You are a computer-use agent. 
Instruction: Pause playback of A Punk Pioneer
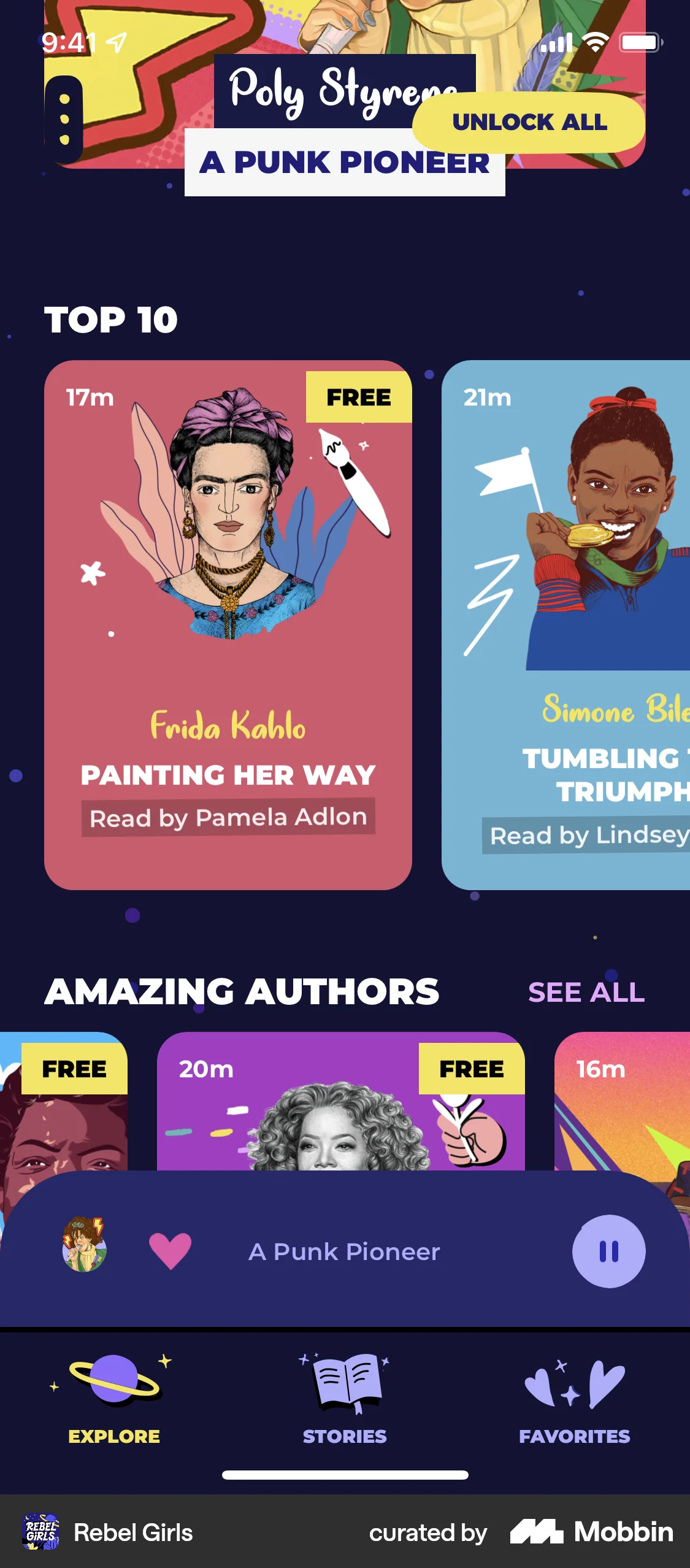608,1251
